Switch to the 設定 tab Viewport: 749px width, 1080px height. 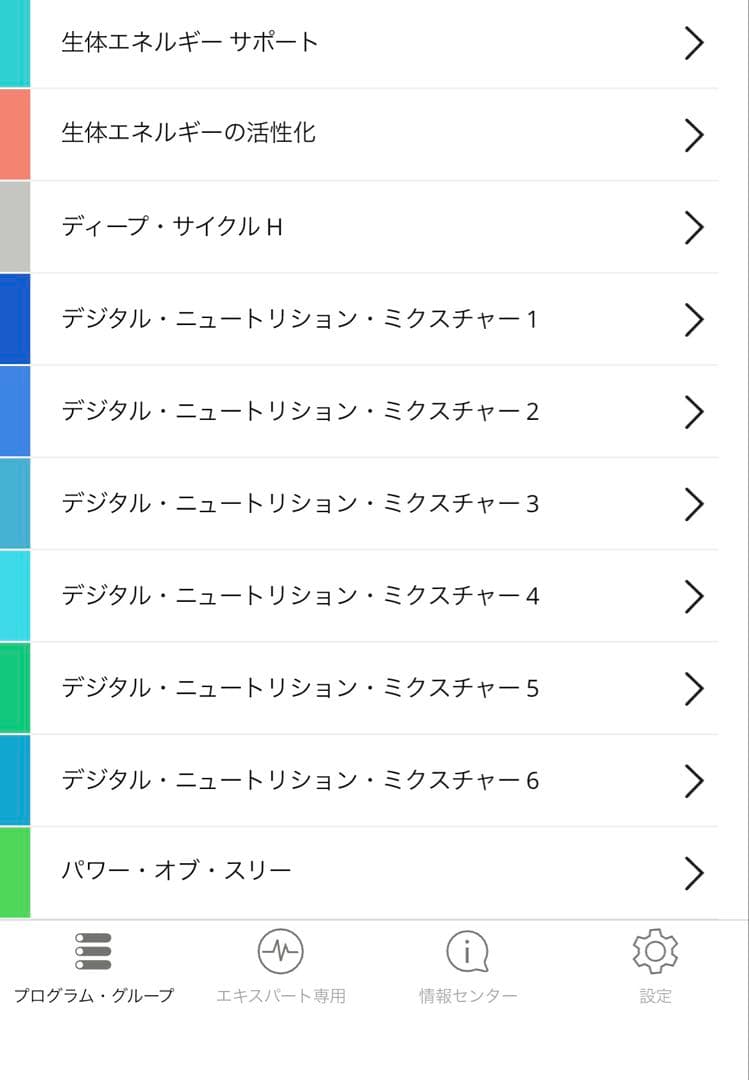(655, 970)
